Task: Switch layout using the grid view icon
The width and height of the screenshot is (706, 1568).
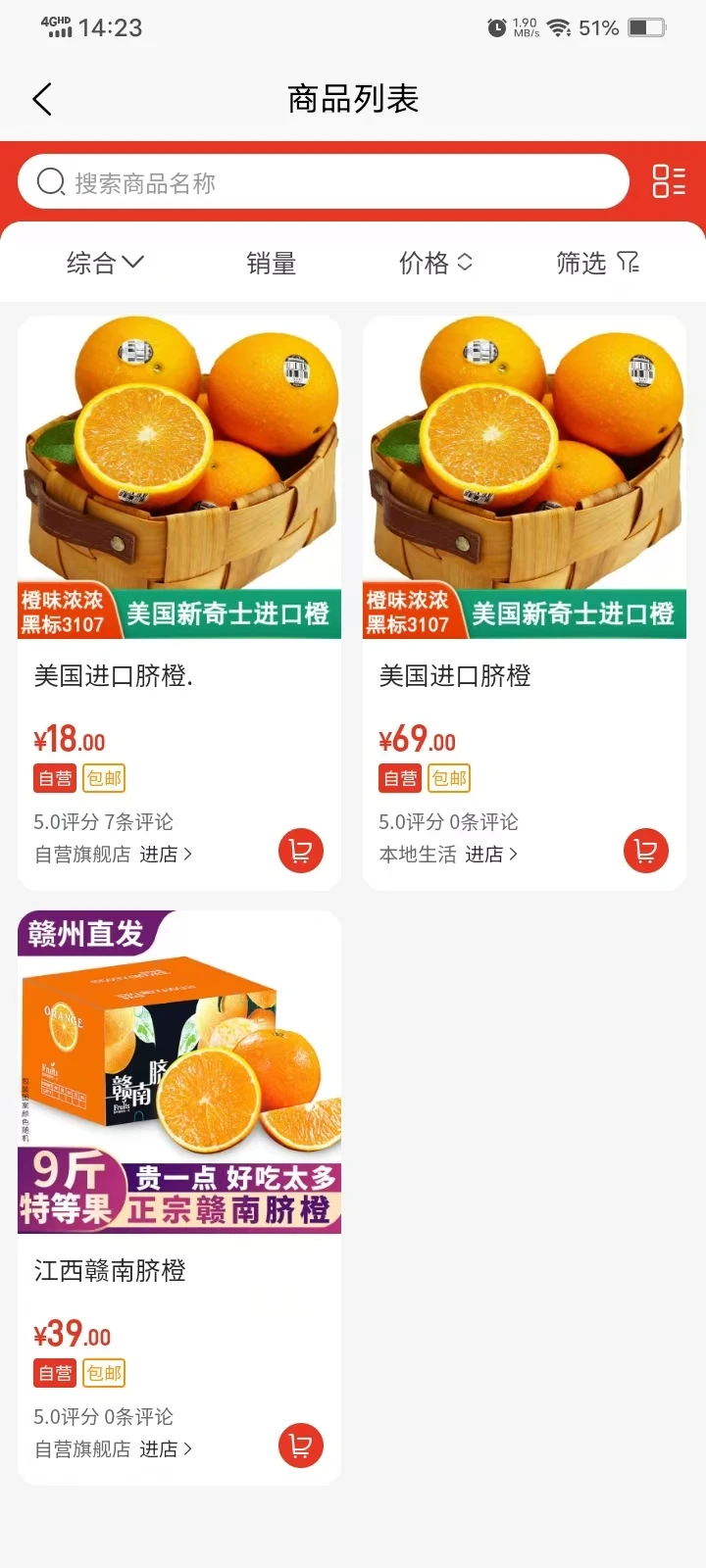Action: click(669, 180)
